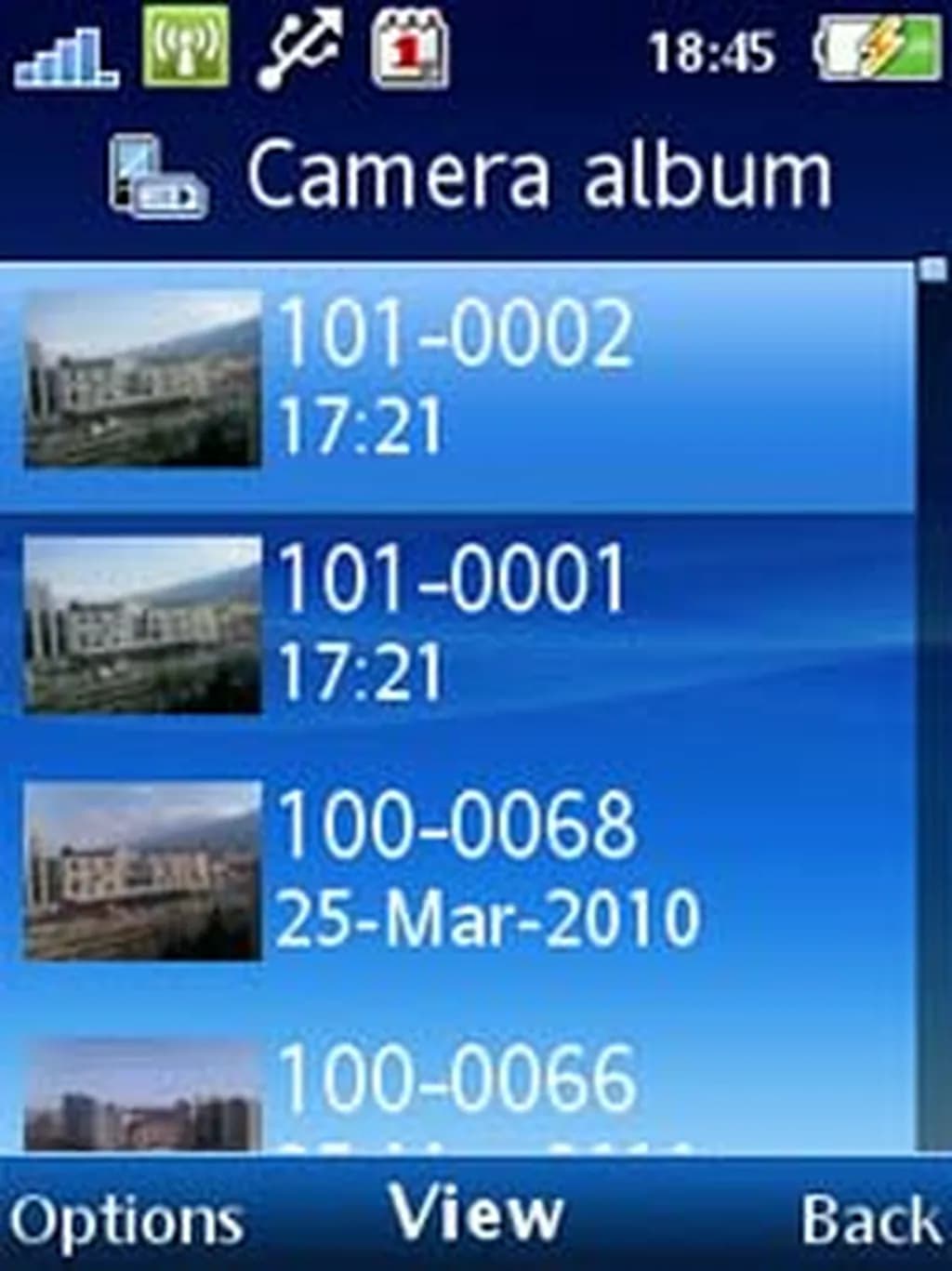This screenshot has width=952, height=1271.
Task: Open the Options softkey menu
Action: [x=126, y=1219]
